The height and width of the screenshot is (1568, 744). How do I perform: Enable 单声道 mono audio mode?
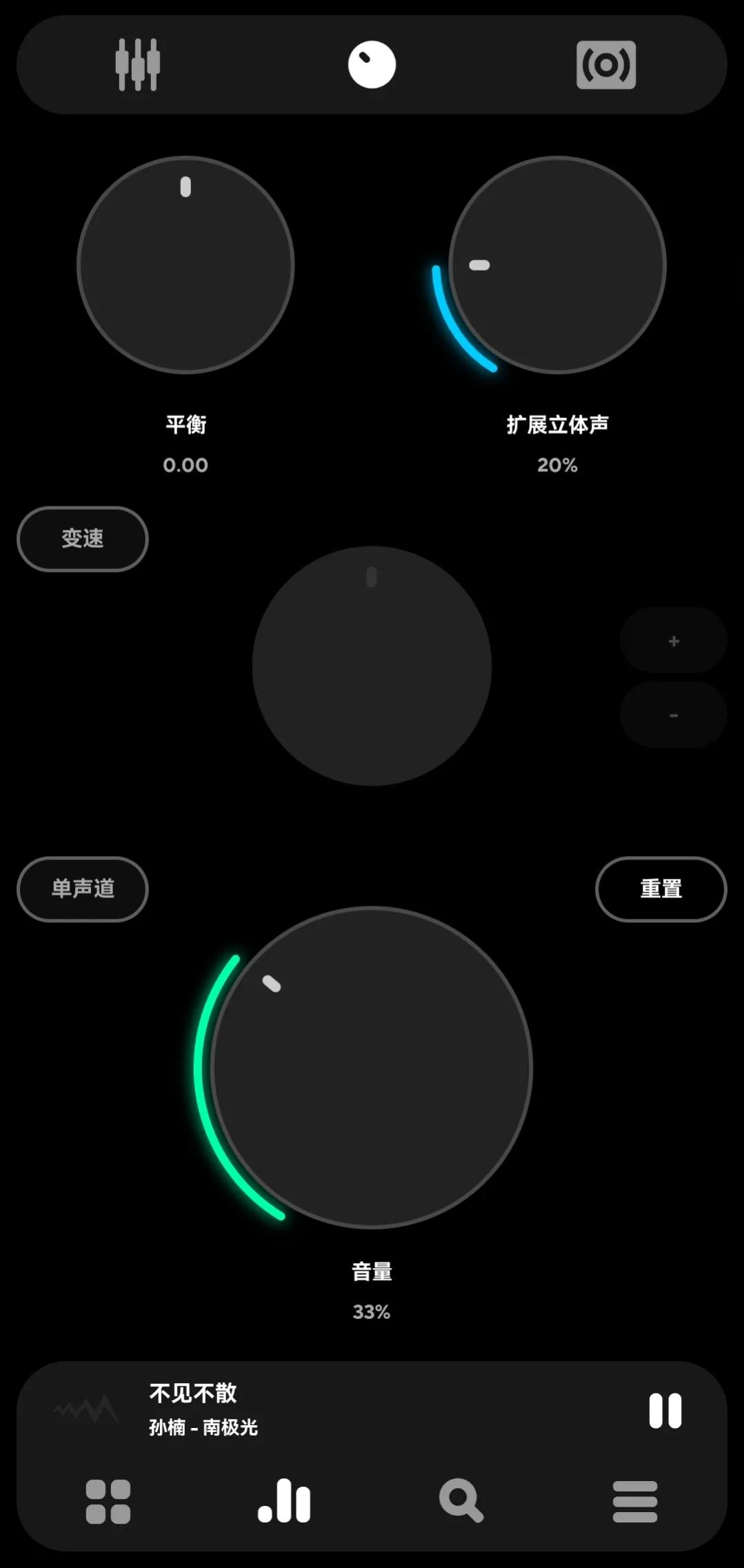[x=81, y=889]
